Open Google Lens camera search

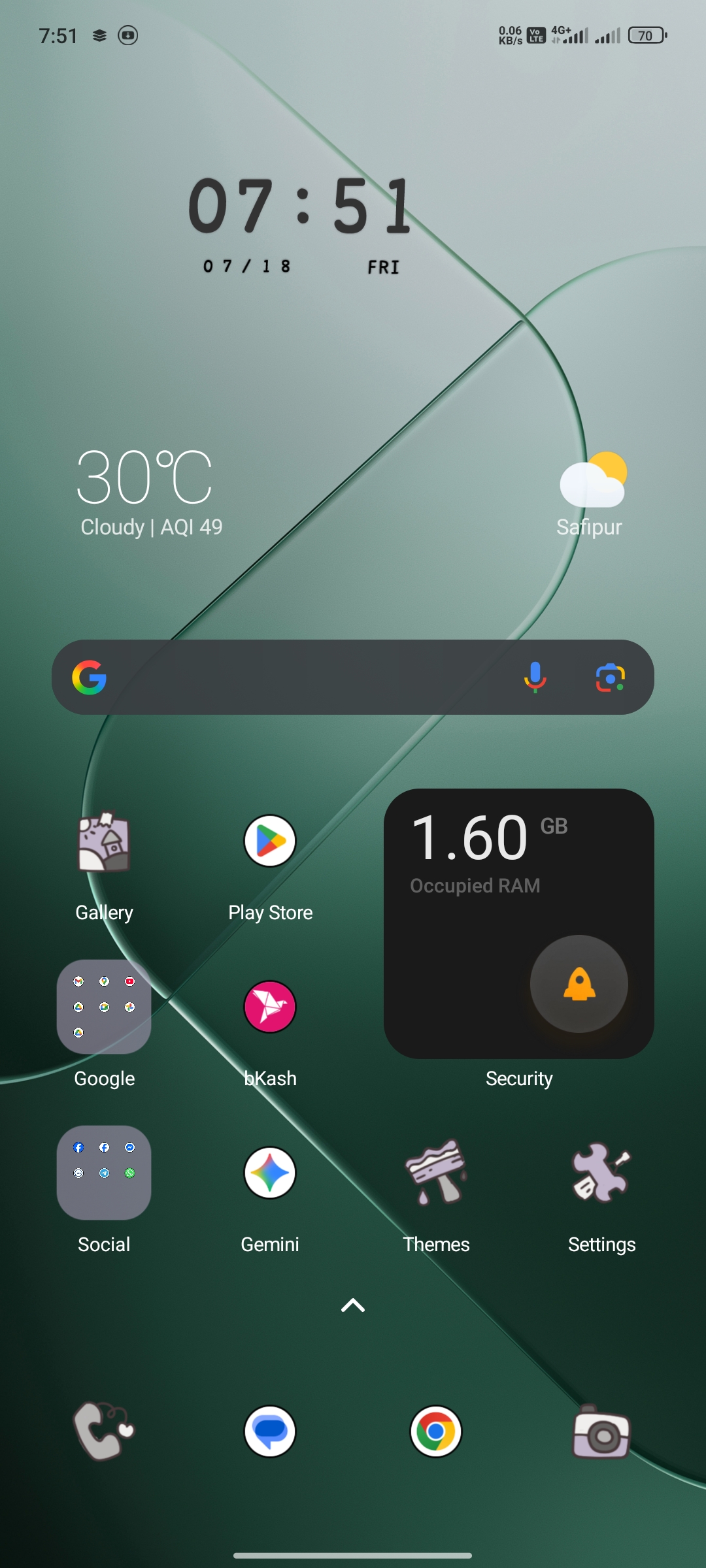tap(610, 677)
